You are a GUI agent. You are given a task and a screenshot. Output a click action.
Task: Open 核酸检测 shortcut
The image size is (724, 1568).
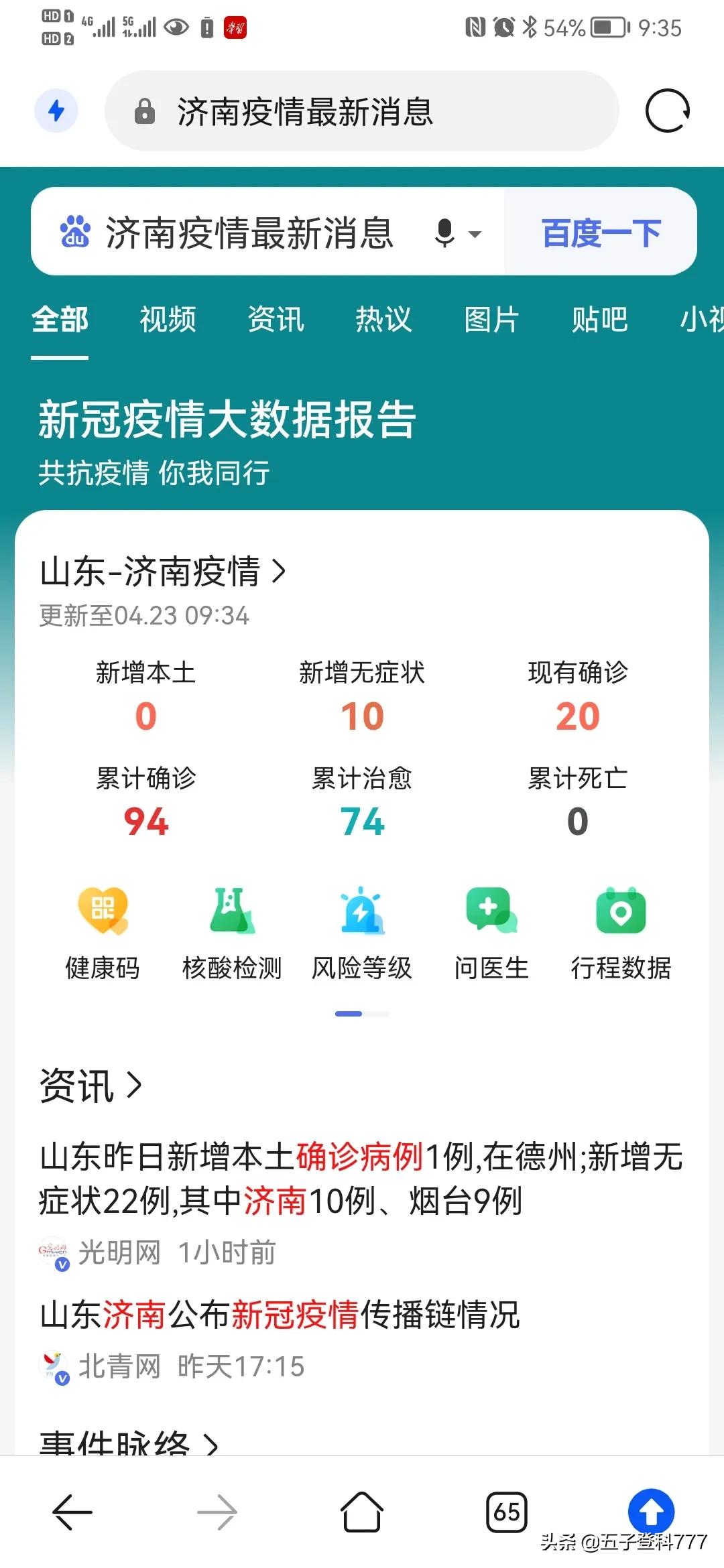232,933
